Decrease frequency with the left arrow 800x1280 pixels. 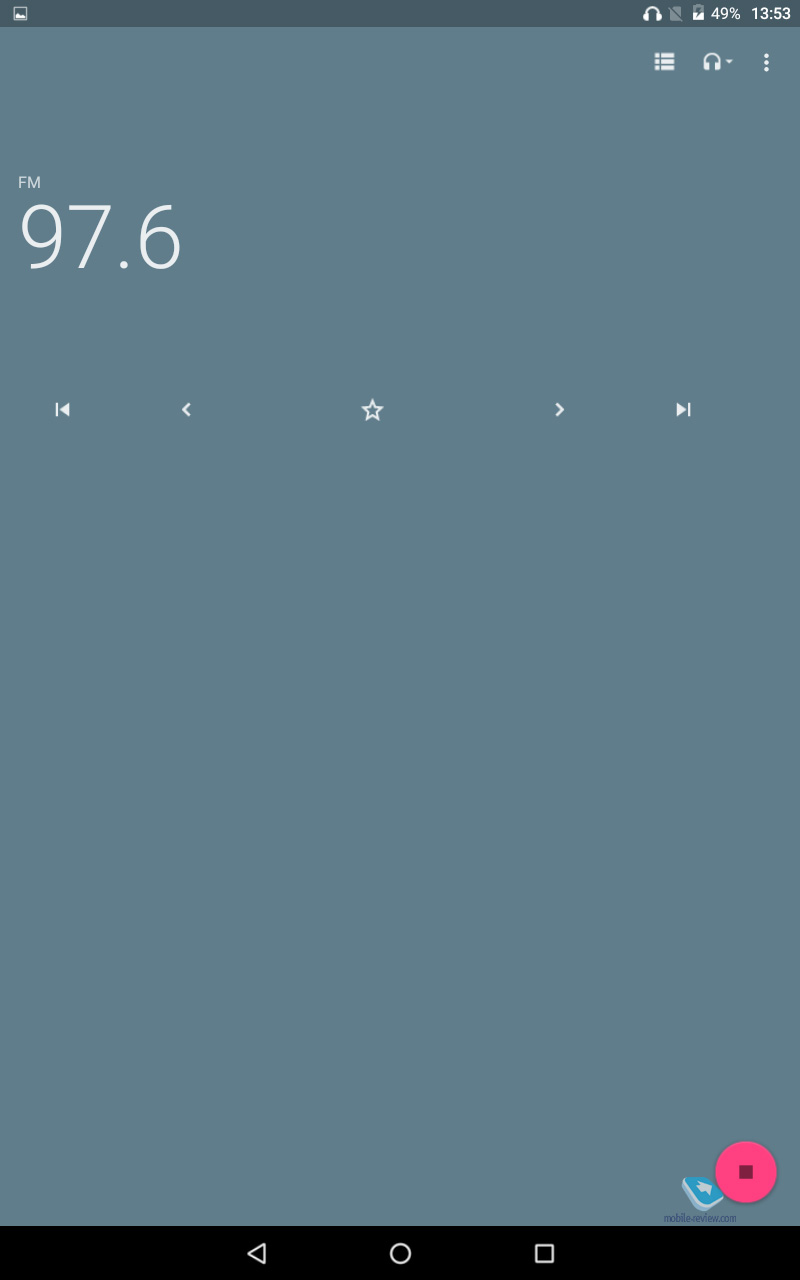[186, 409]
